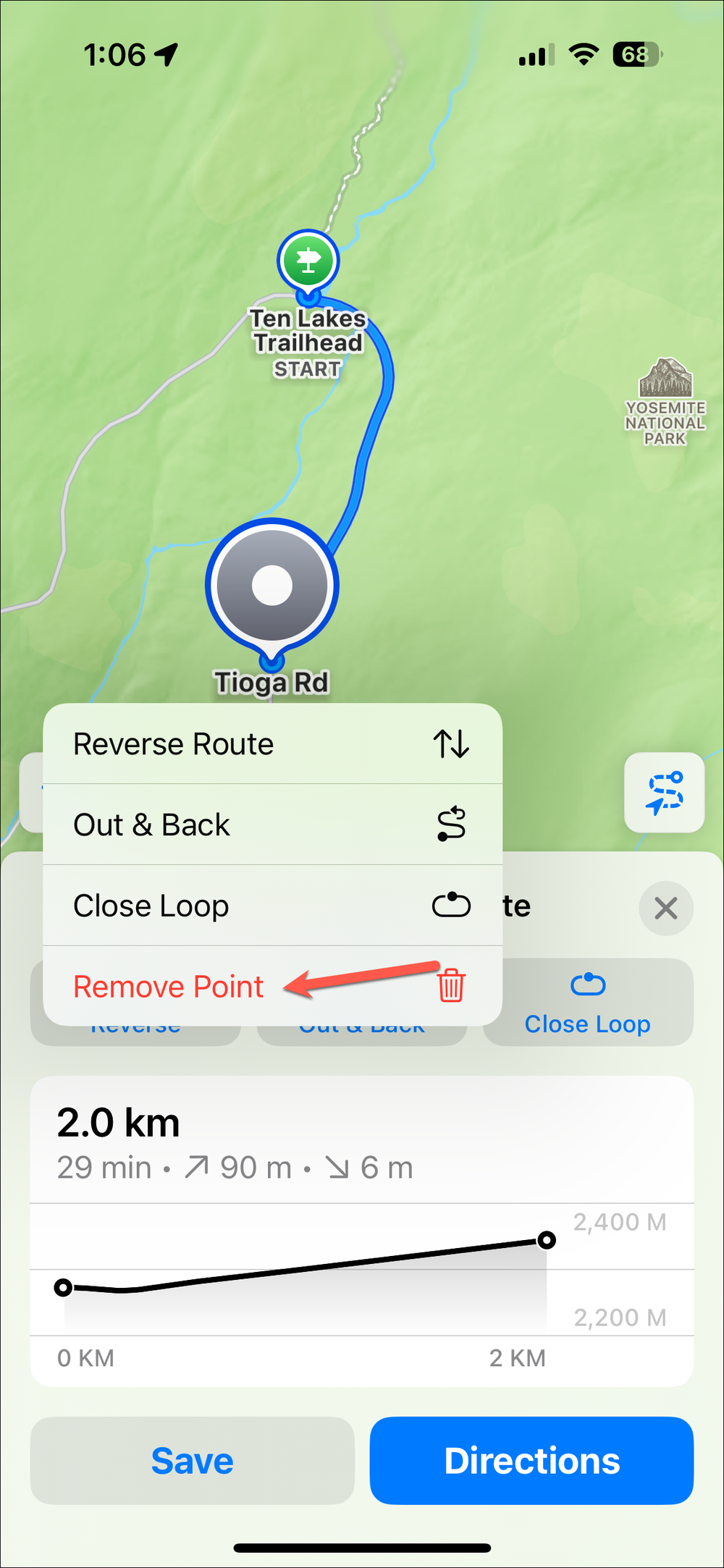The width and height of the screenshot is (724, 1568).
Task: Tap the trash icon beside Remove Point
Action: pyautogui.click(x=450, y=985)
